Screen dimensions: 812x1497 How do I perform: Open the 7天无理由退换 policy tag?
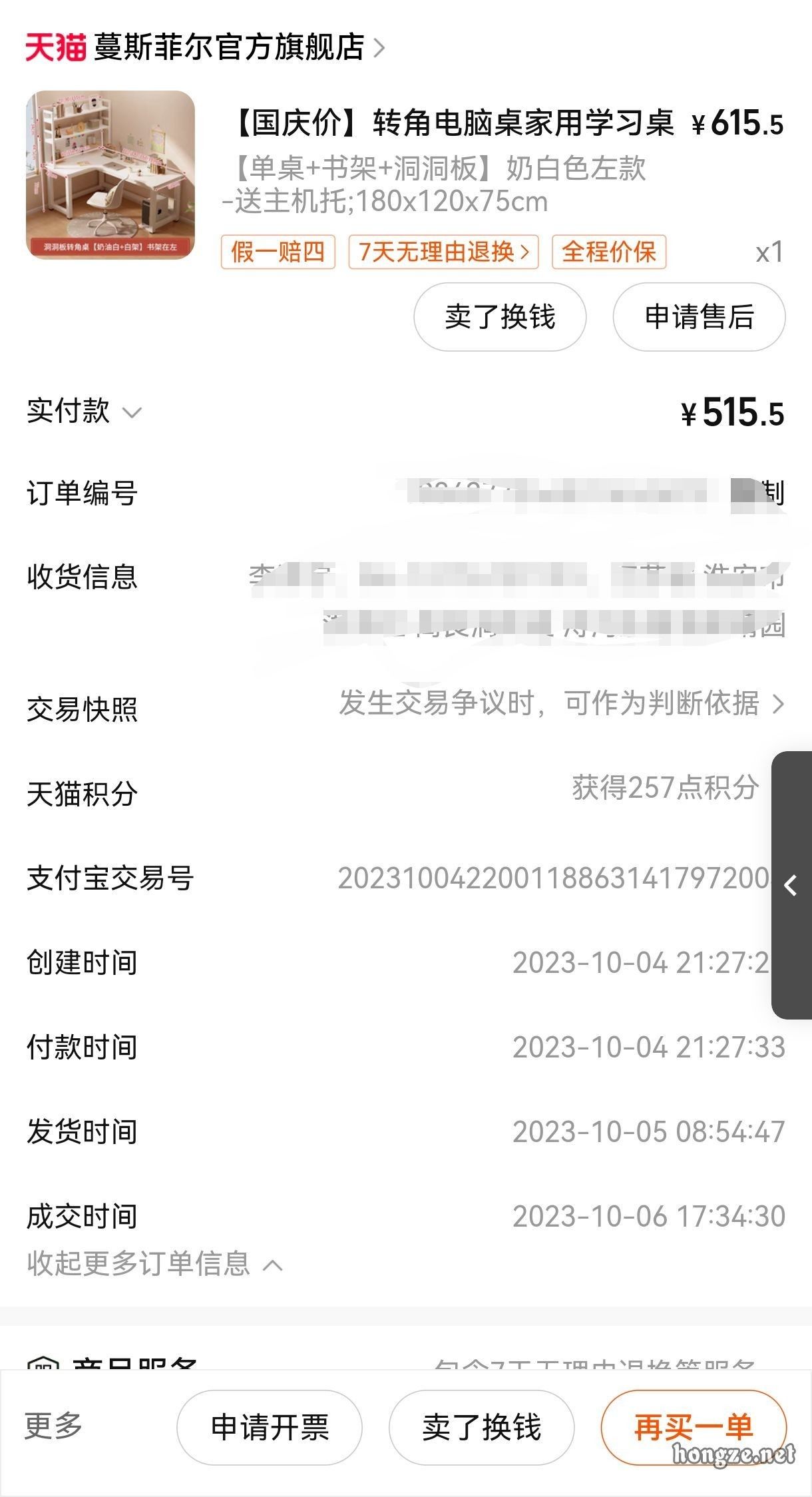pos(443,252)
